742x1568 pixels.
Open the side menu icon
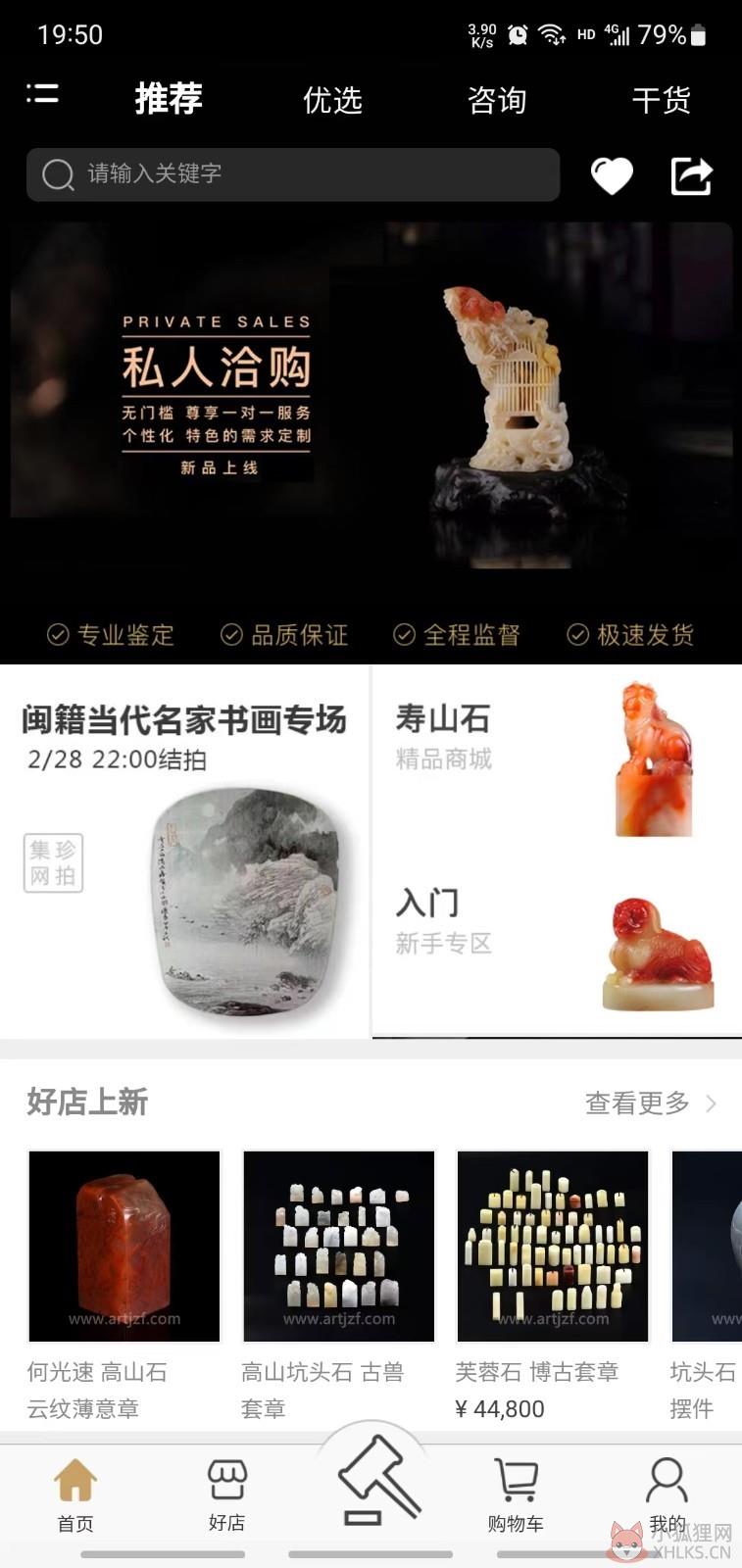tap(42, 94)
